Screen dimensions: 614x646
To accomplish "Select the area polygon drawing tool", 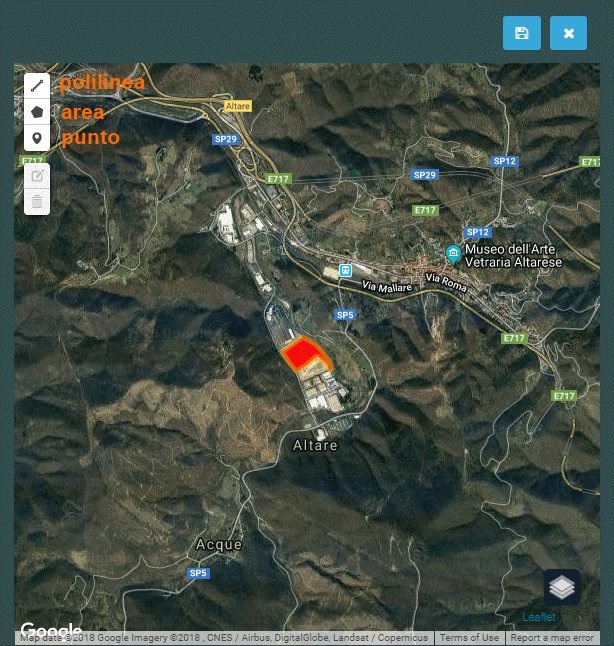I will [x=37, y=112].
